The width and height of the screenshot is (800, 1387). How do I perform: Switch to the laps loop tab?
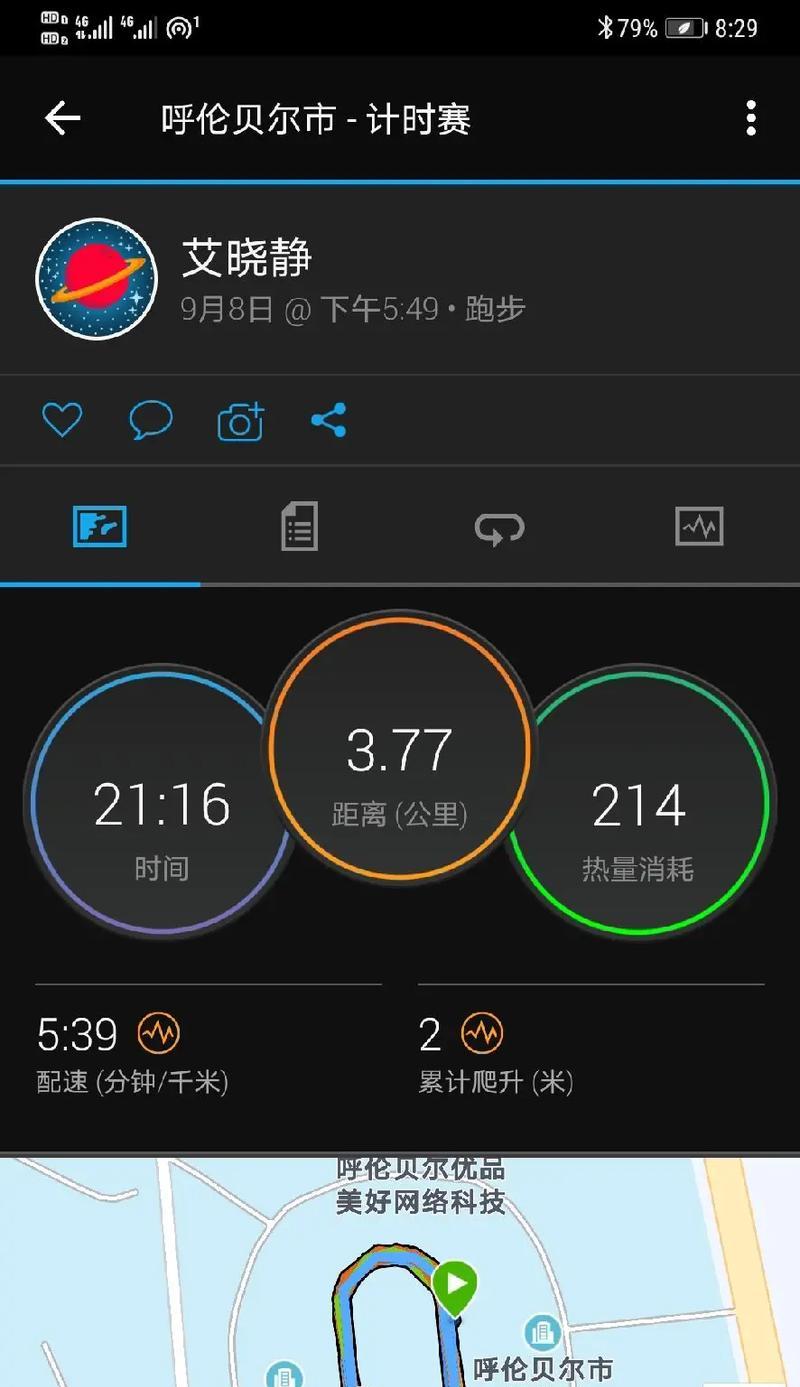pyautogui.click(x=499, y=527)
